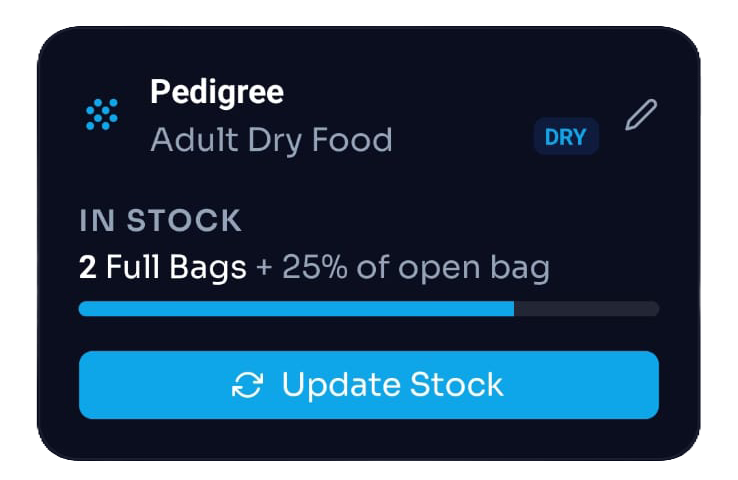Edit the Pedigree food entry
The height and width of the screenshot is (480, 738).
641,116
